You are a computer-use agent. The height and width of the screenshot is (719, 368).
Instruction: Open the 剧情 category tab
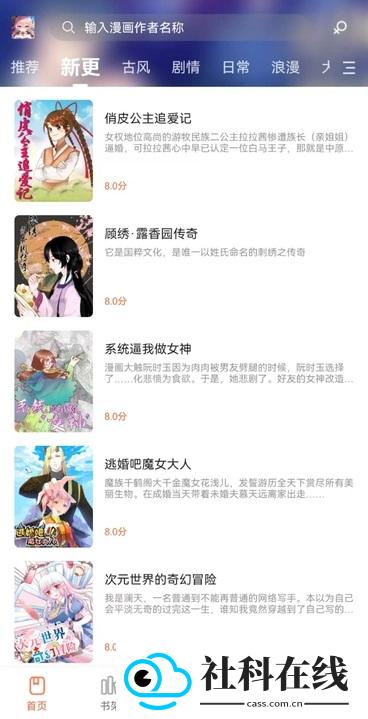click(x=186, y=67)
